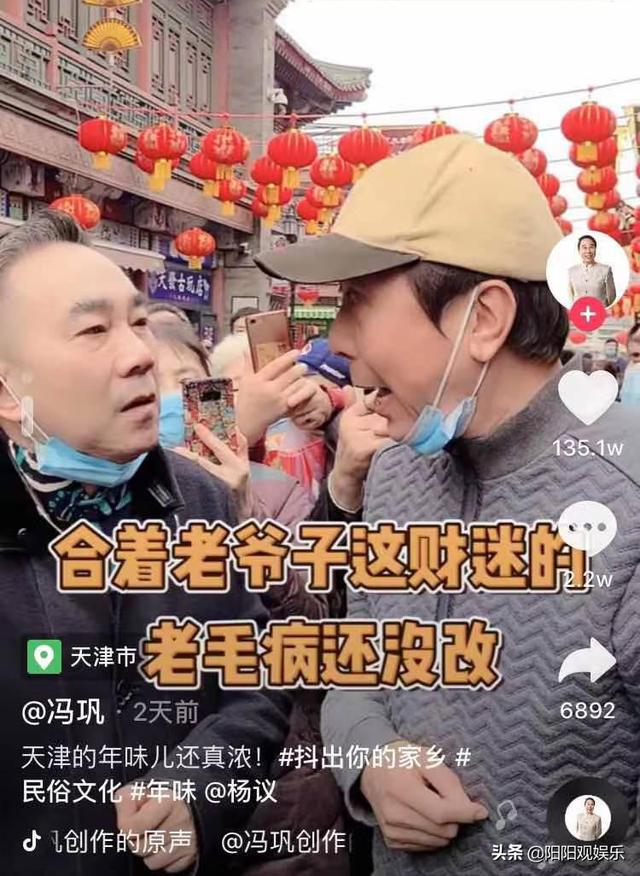Open the spinning music disc
The image size is (640, 876).
pyautogui.click(x=587, y=817)
